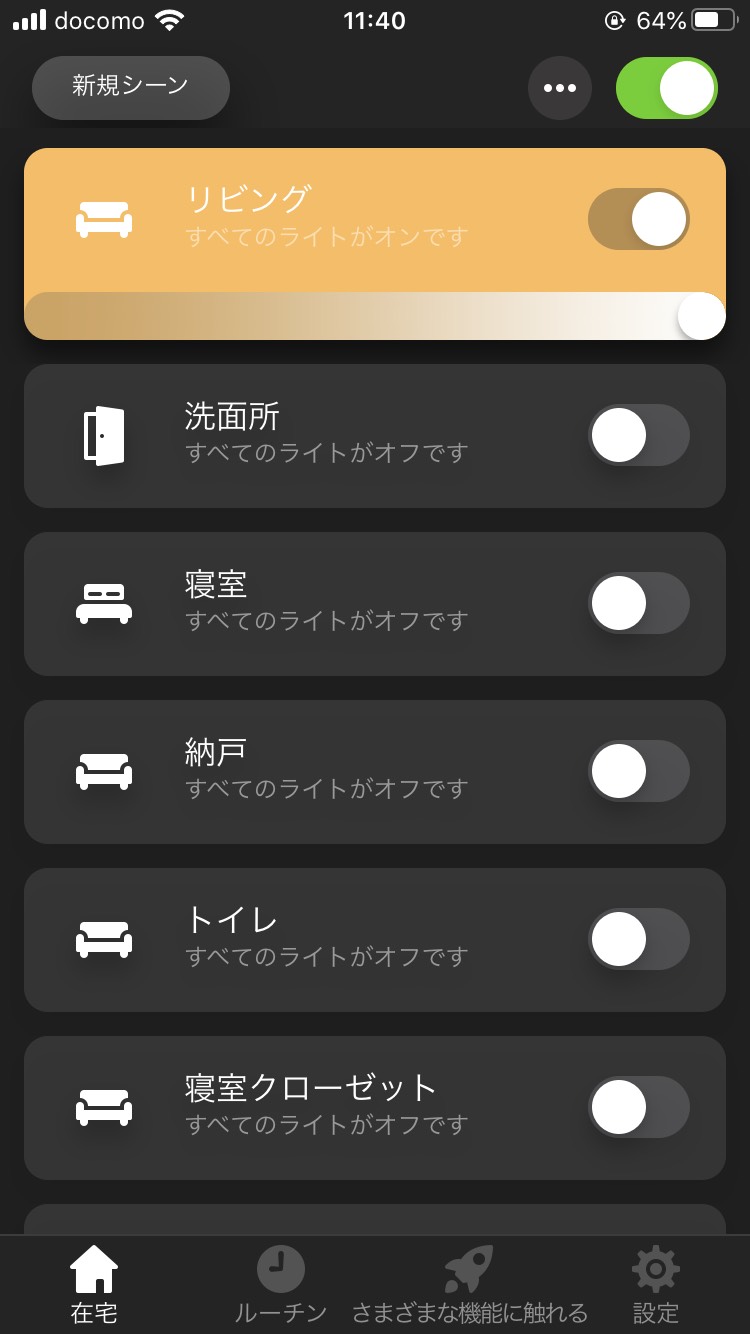750x1334 pixels.
Task: Open the トイレ room card
Action: tap(375, 940)
